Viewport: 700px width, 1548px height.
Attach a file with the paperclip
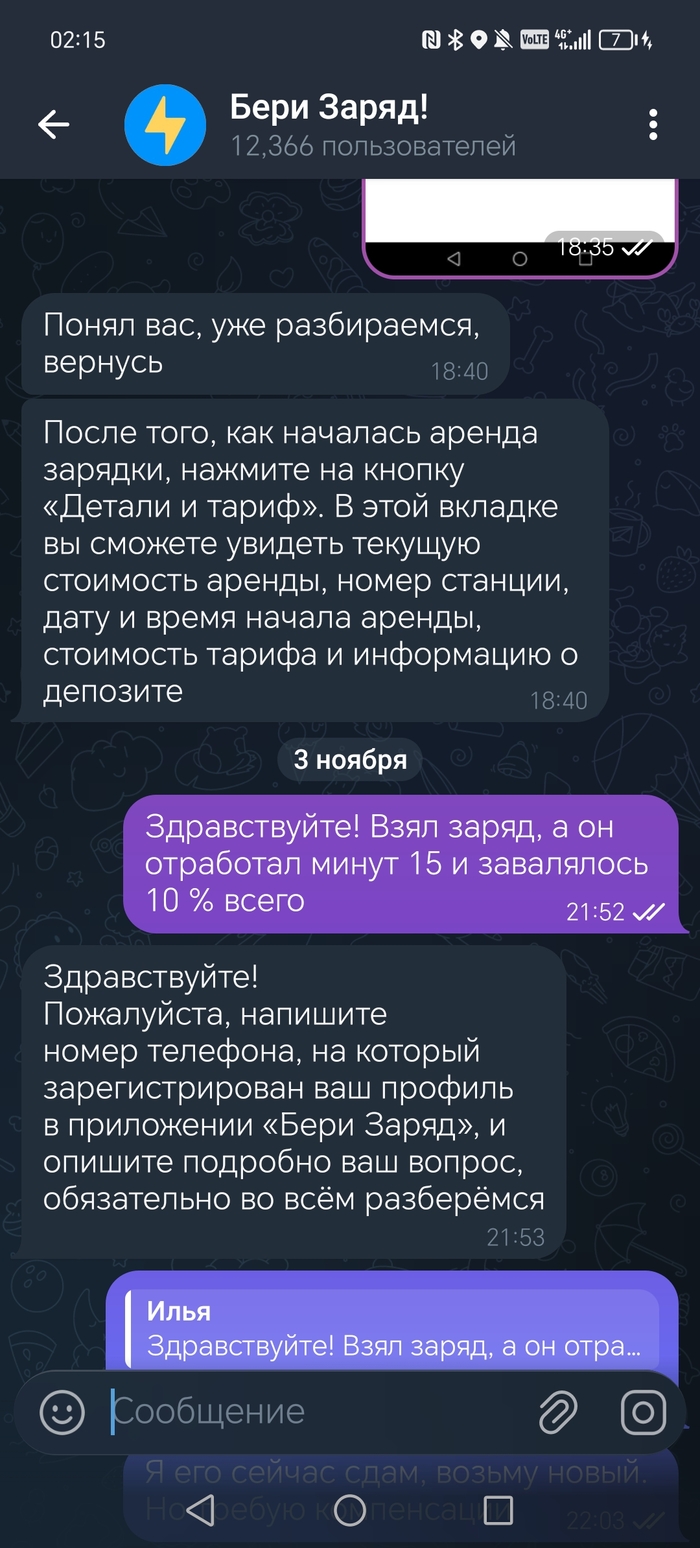(x=558, y=1412)
